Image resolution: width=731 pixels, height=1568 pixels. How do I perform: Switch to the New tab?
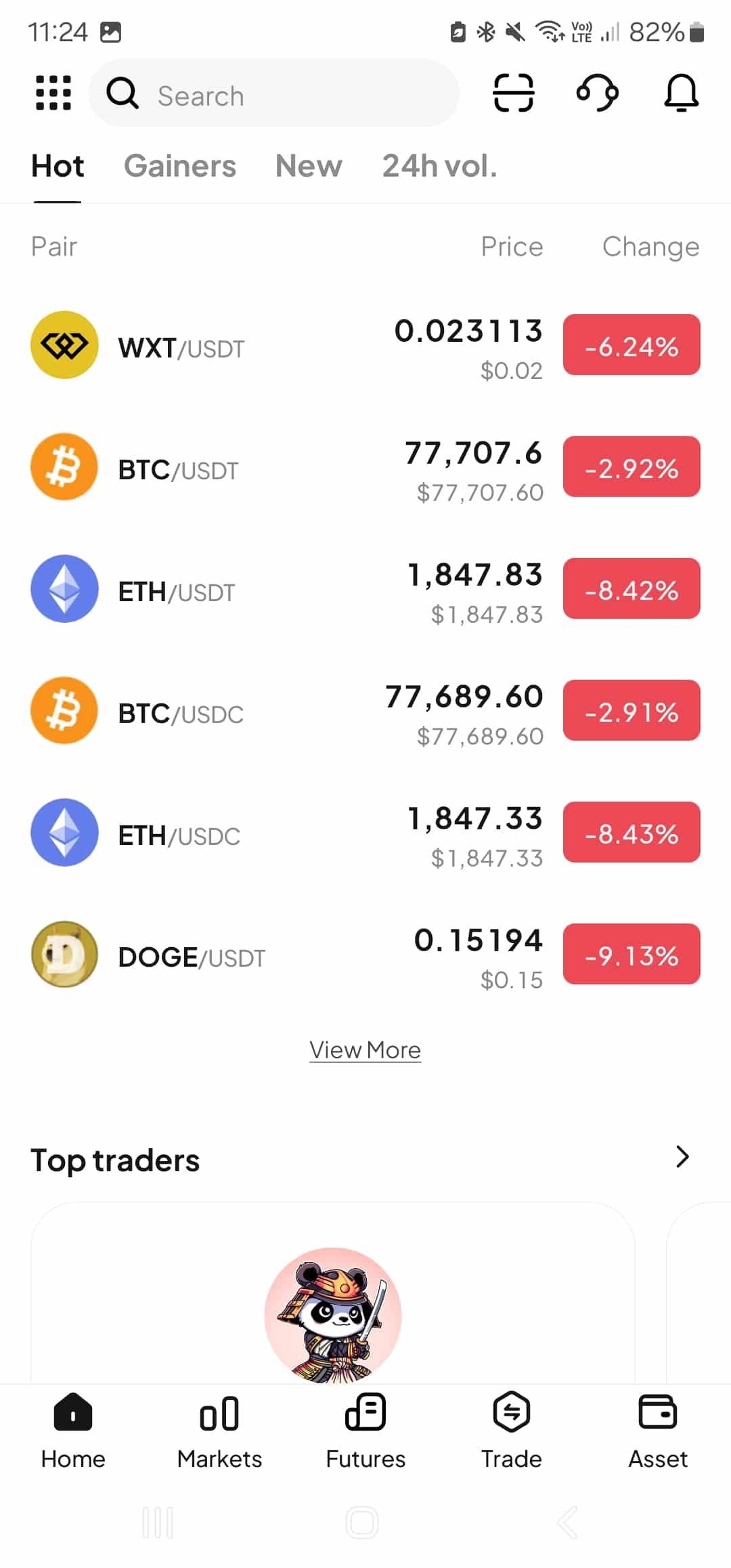click(309, 167)
